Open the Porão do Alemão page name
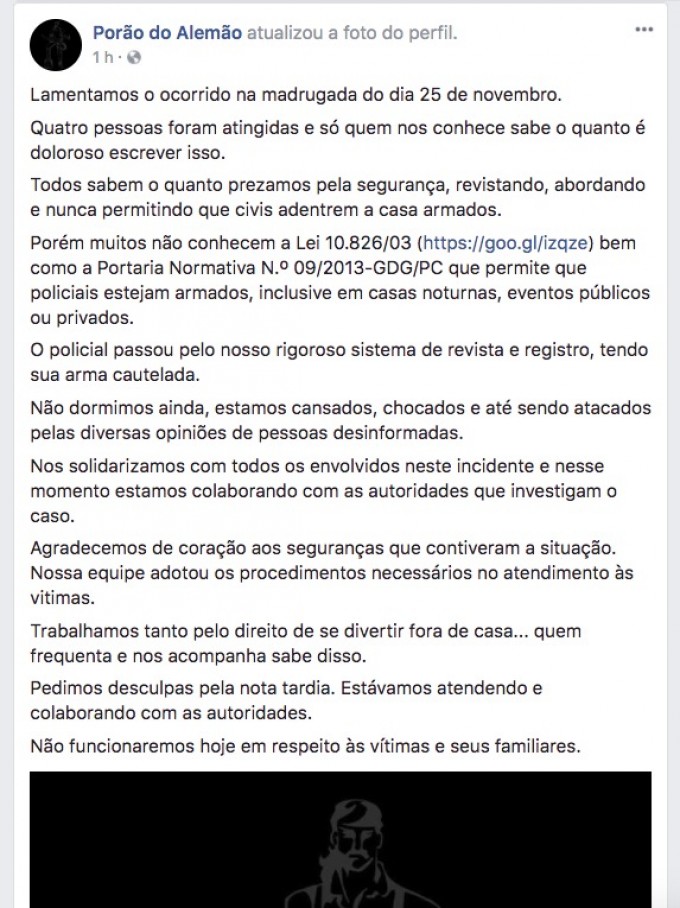 [166, 32]
